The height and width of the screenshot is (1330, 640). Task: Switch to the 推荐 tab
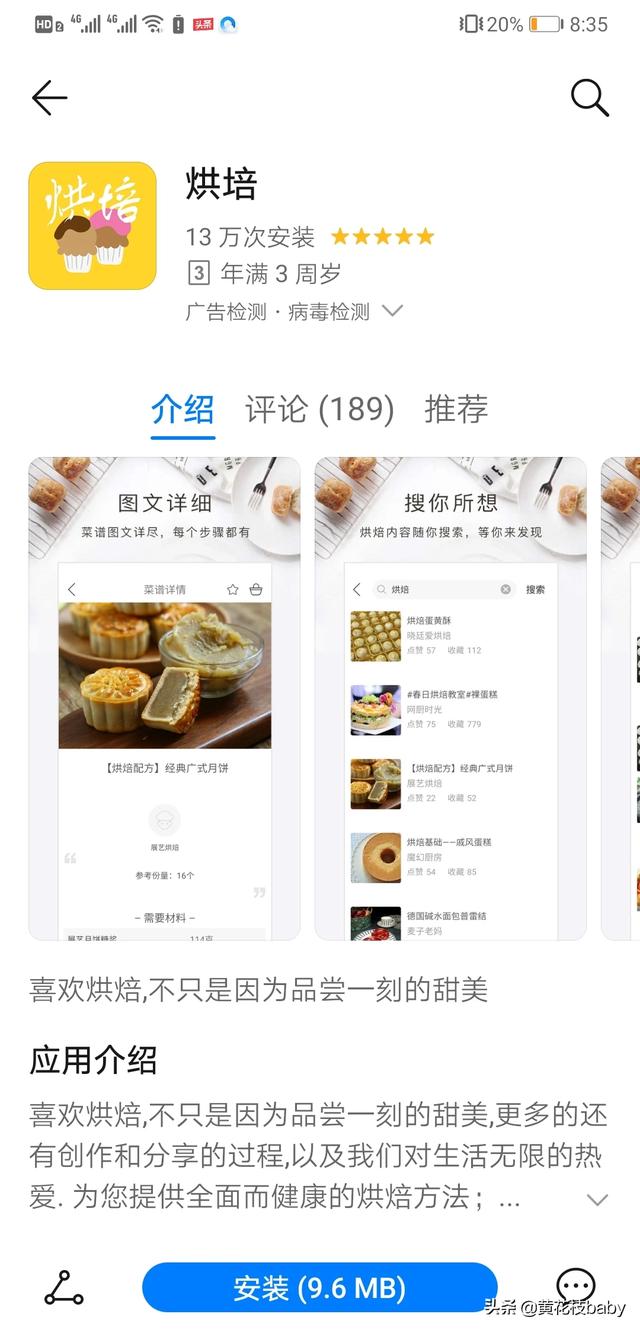(x=456, y=409)
